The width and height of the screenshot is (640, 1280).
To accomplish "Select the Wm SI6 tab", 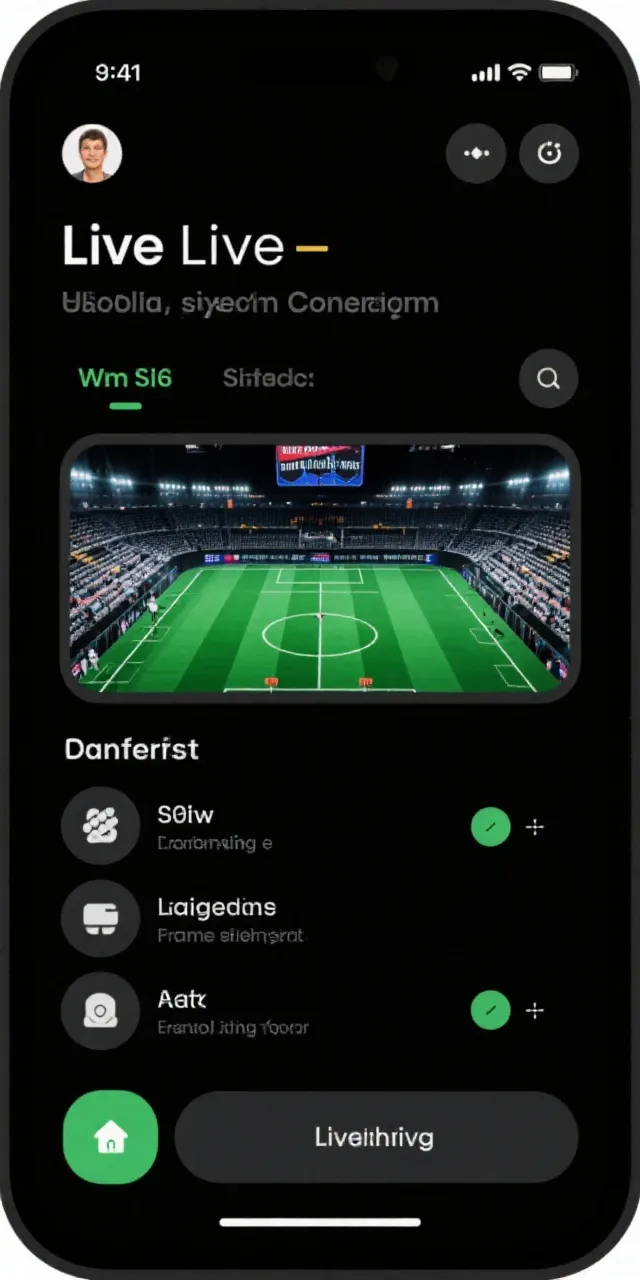I will coord(125,379).
